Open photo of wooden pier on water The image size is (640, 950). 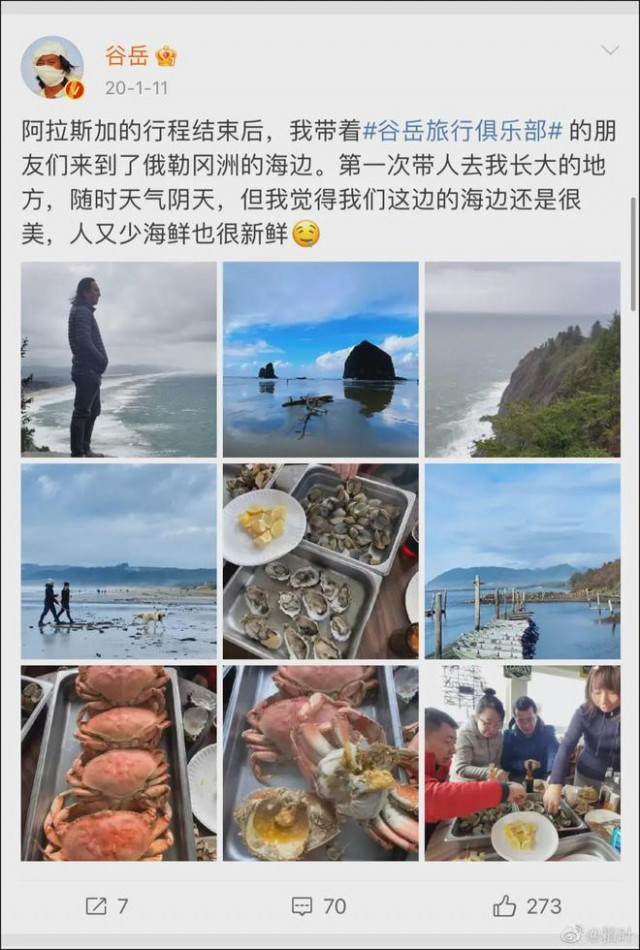pos(522,561)
